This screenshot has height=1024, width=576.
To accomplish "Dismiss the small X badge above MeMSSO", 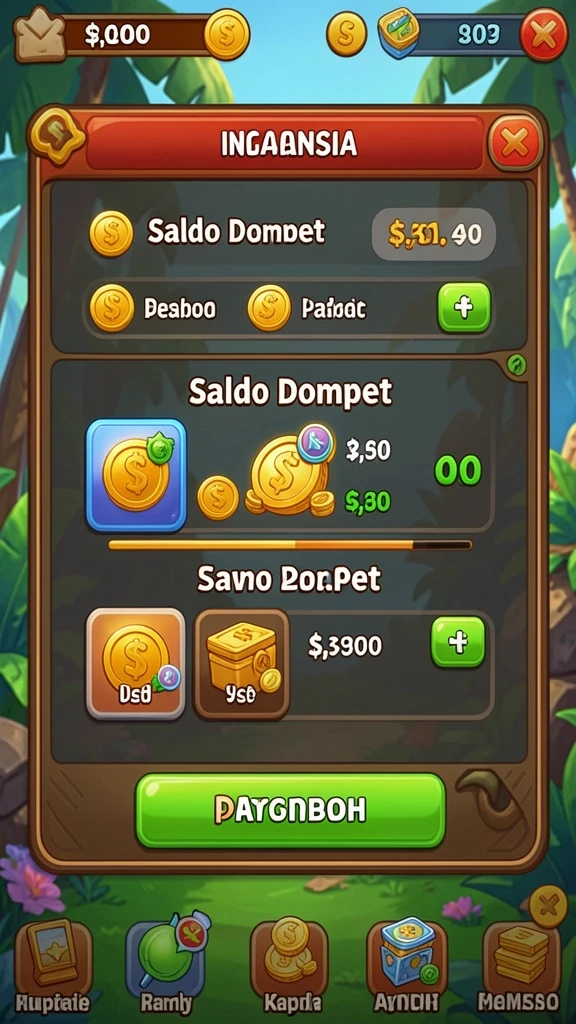I will click(x=548, y=906).
